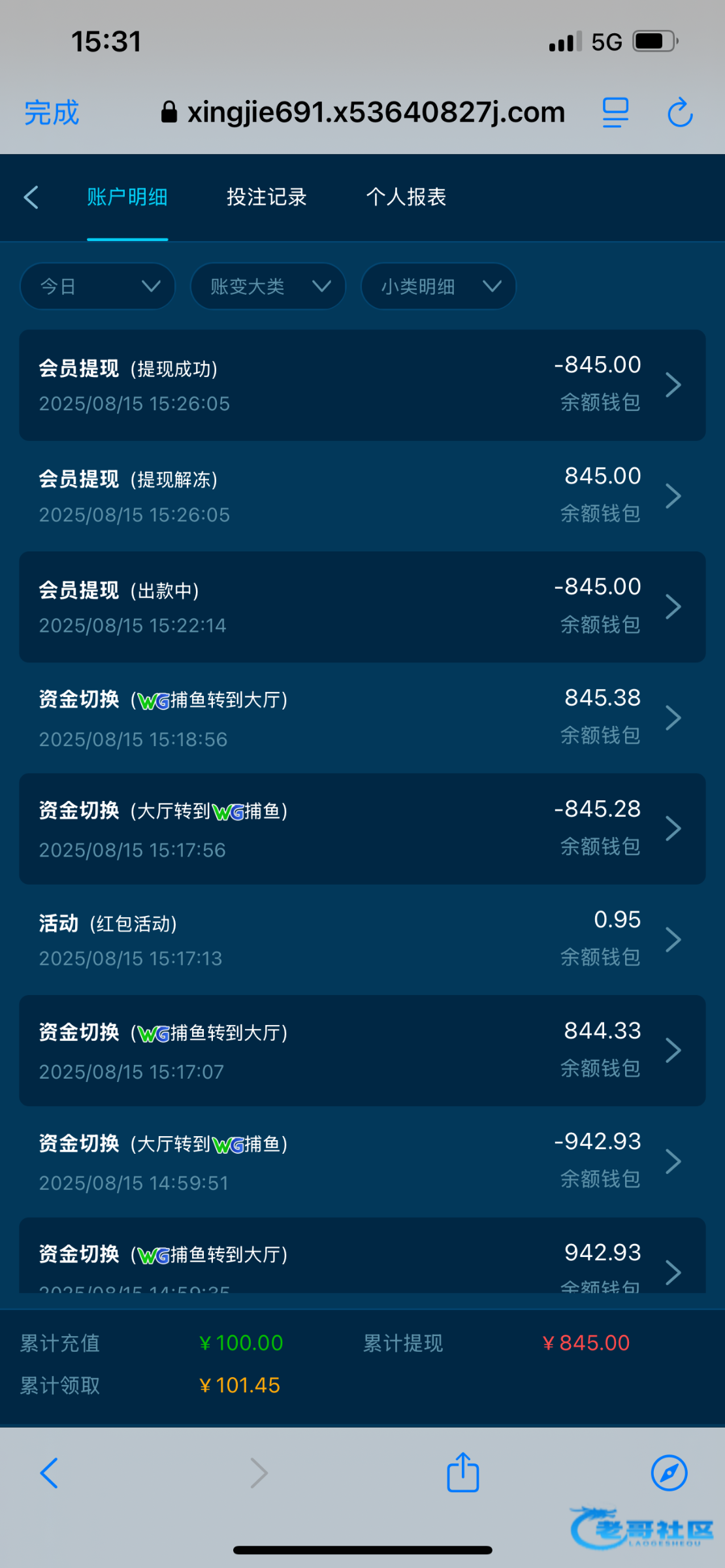Screen dimensions: 725x1568
Task: Open the -845.28 资金切换 record
Action: (362, 829)
